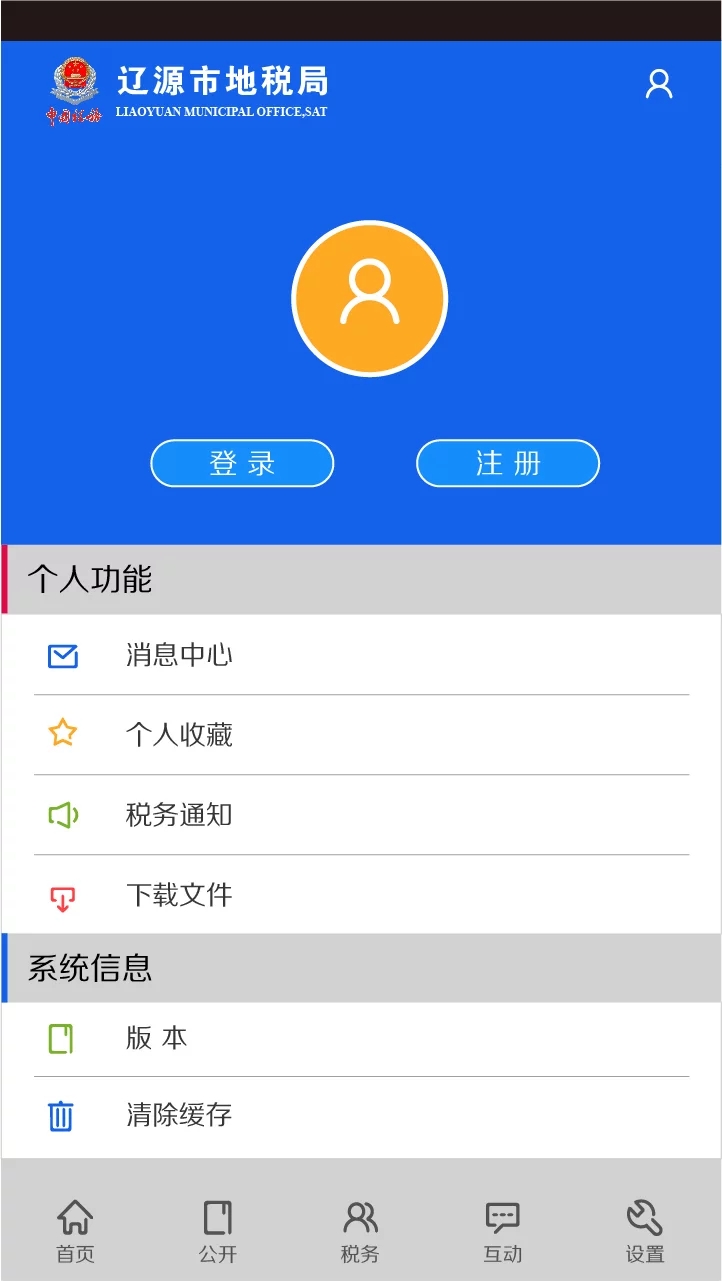
Task: Click the 个人功能 section header
Action: (90, 580)
